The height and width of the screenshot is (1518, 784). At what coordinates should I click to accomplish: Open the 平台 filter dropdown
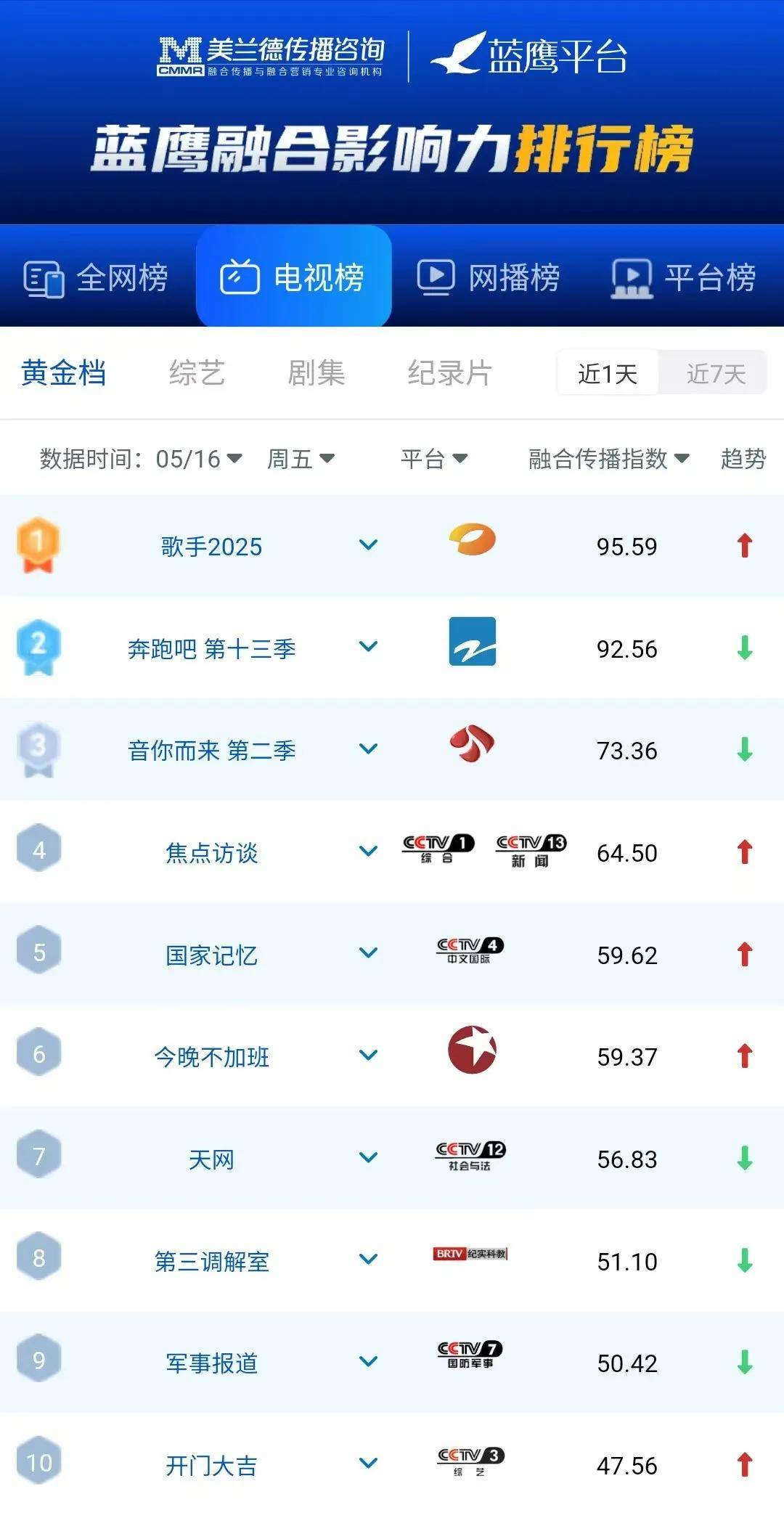[434, 459]
